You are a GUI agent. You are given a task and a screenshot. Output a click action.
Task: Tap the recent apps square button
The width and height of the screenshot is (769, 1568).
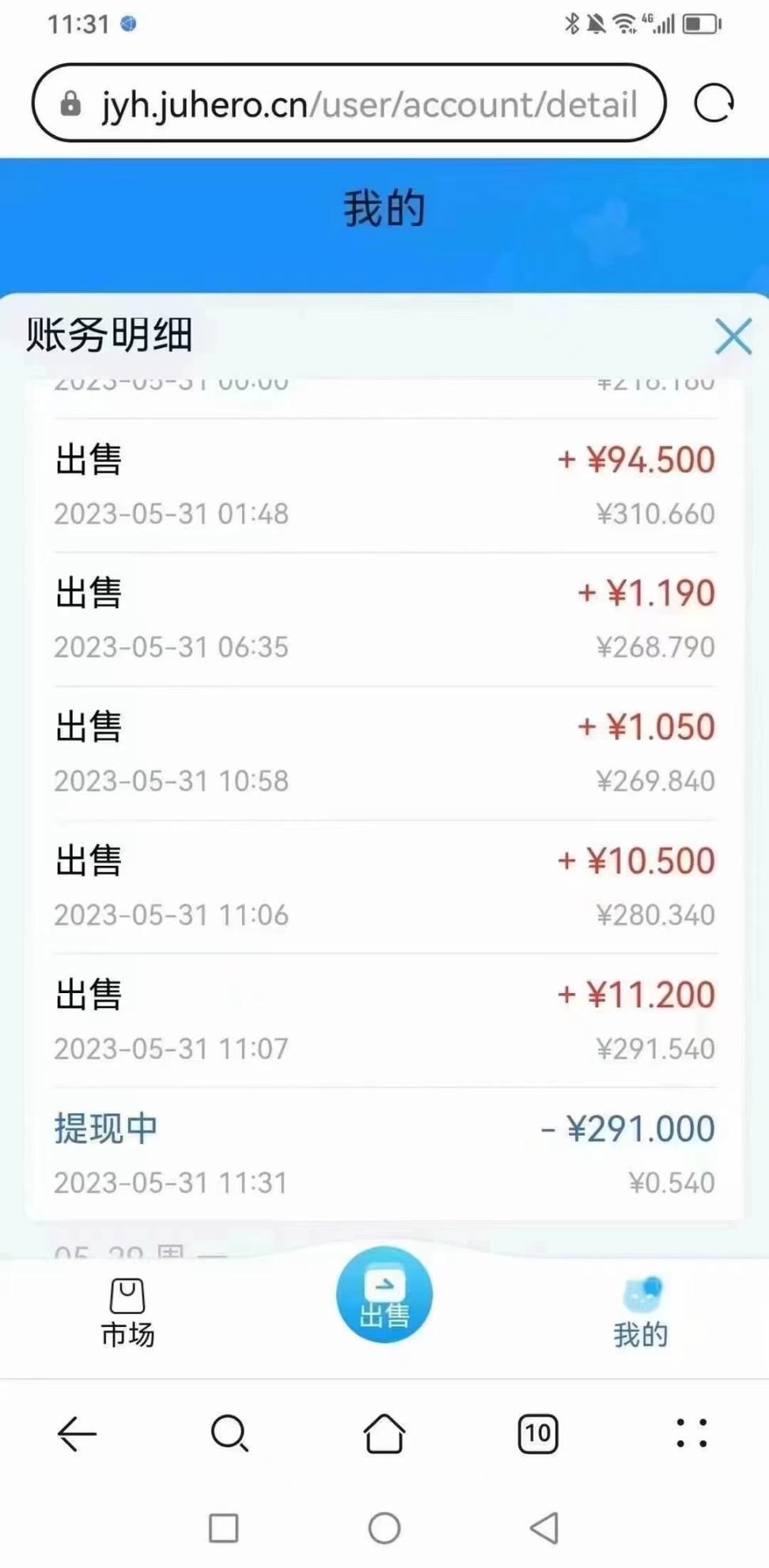click(224, 1528)
